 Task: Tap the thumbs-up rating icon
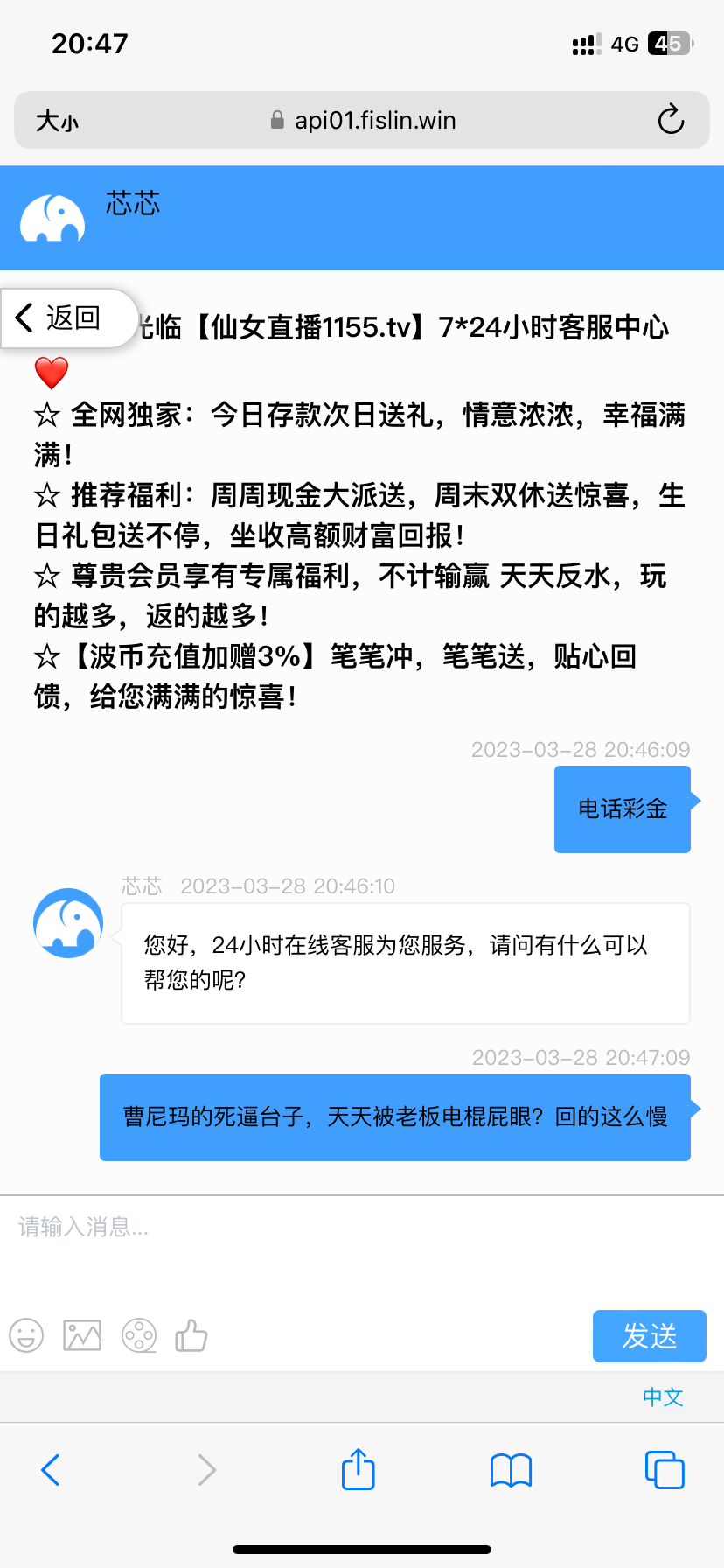(x=191, y=1335)
